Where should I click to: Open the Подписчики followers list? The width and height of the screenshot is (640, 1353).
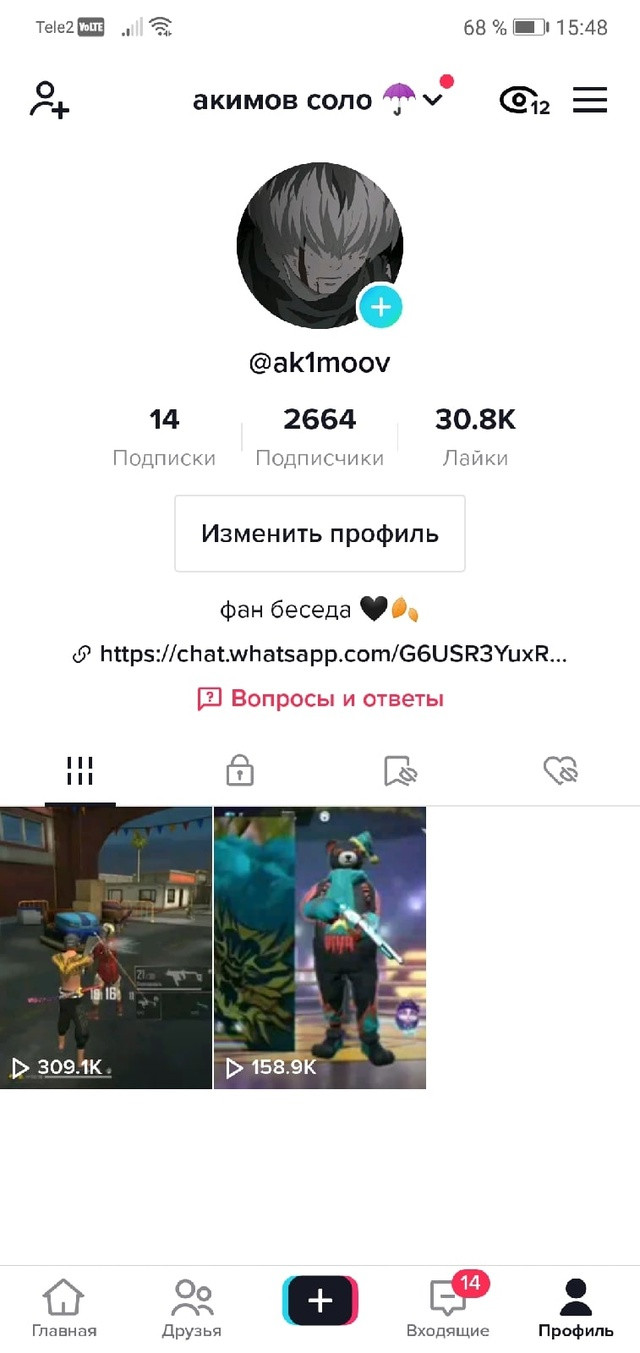[320, 437]
